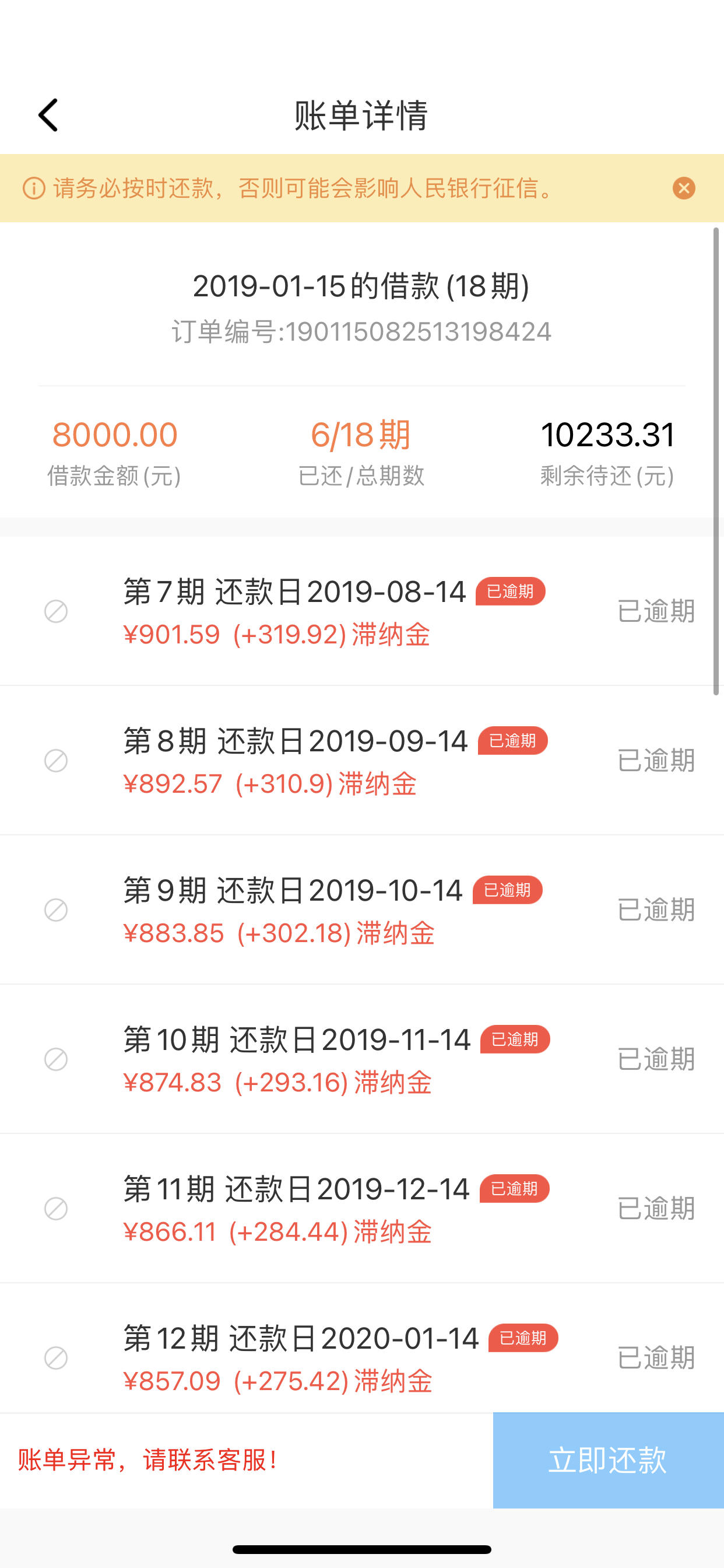Tap the 立即还款 button
Viewport: 724px width, 1568px height.
(x=609, y=1460)
